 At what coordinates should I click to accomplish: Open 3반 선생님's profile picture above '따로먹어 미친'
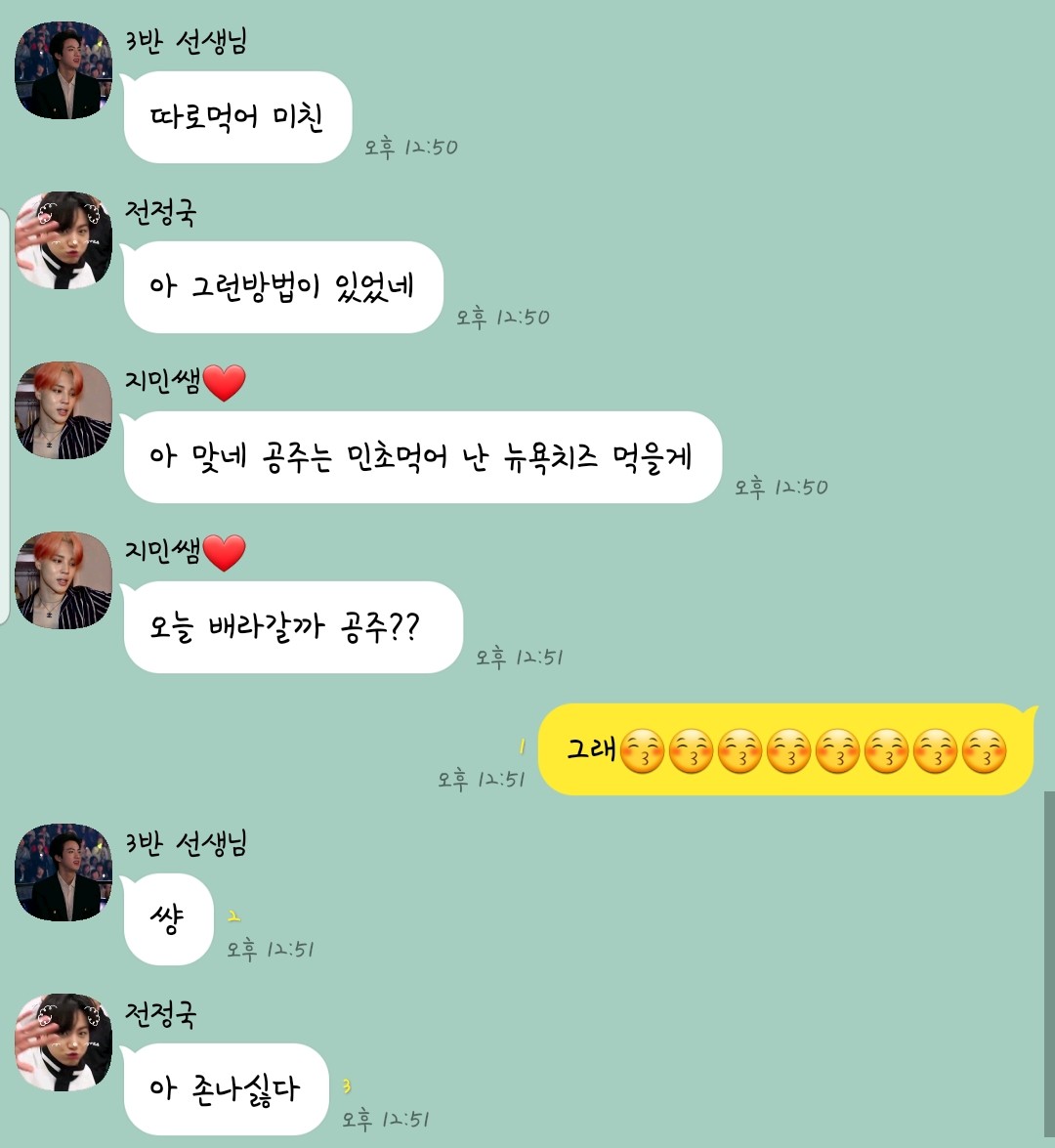pos(63,70)
